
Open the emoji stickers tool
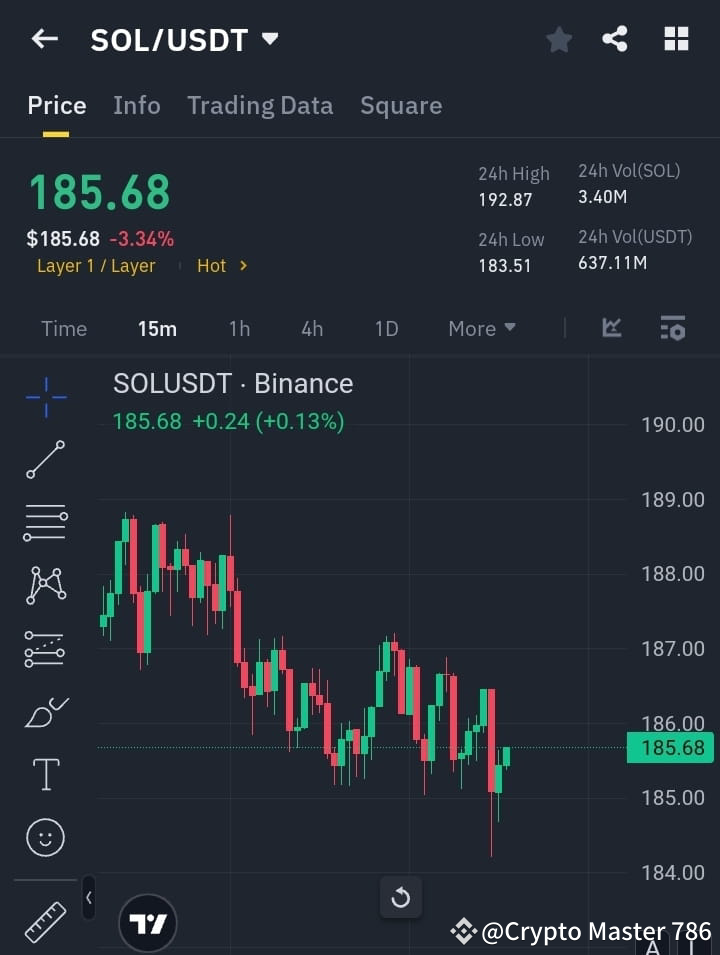point(45,837)
